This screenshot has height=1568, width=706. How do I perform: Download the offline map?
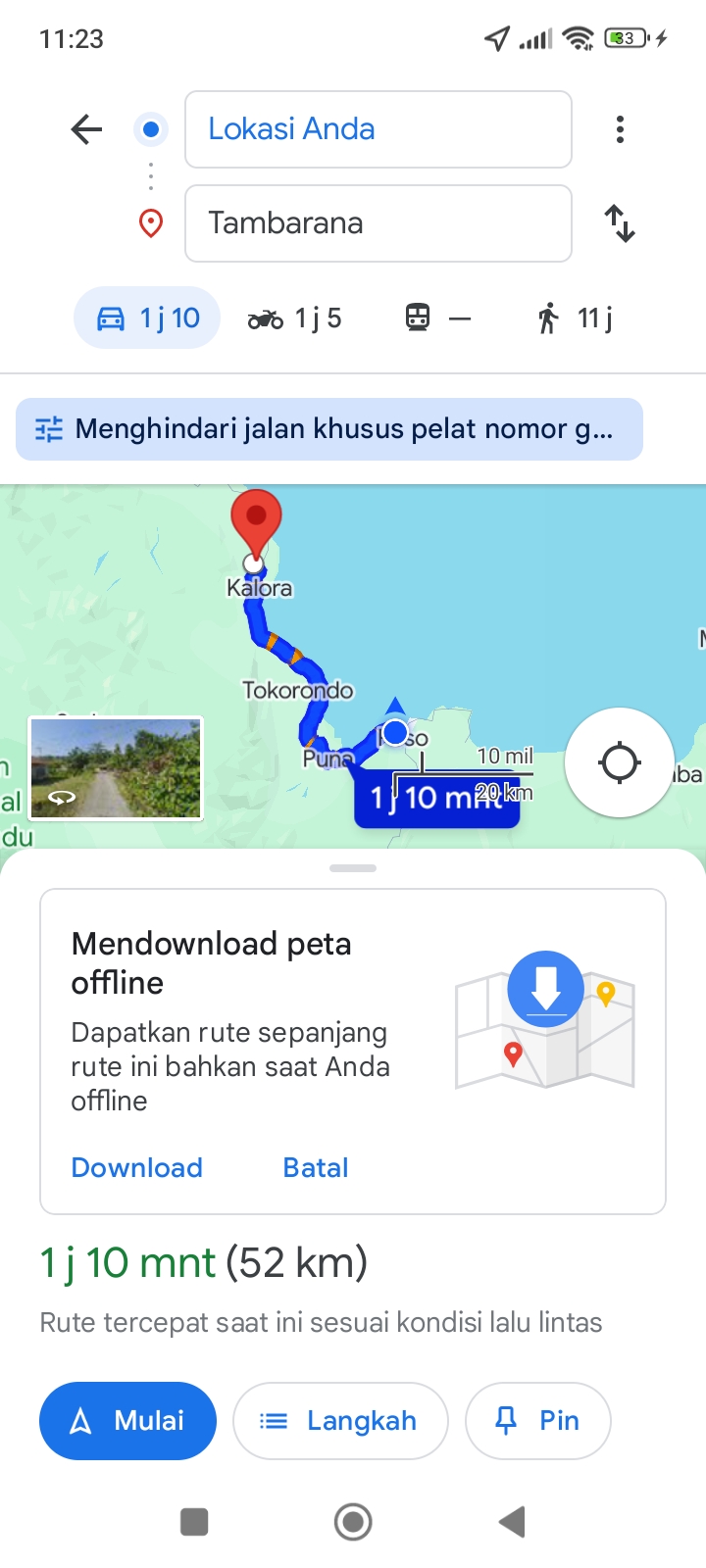point(137,1168)
